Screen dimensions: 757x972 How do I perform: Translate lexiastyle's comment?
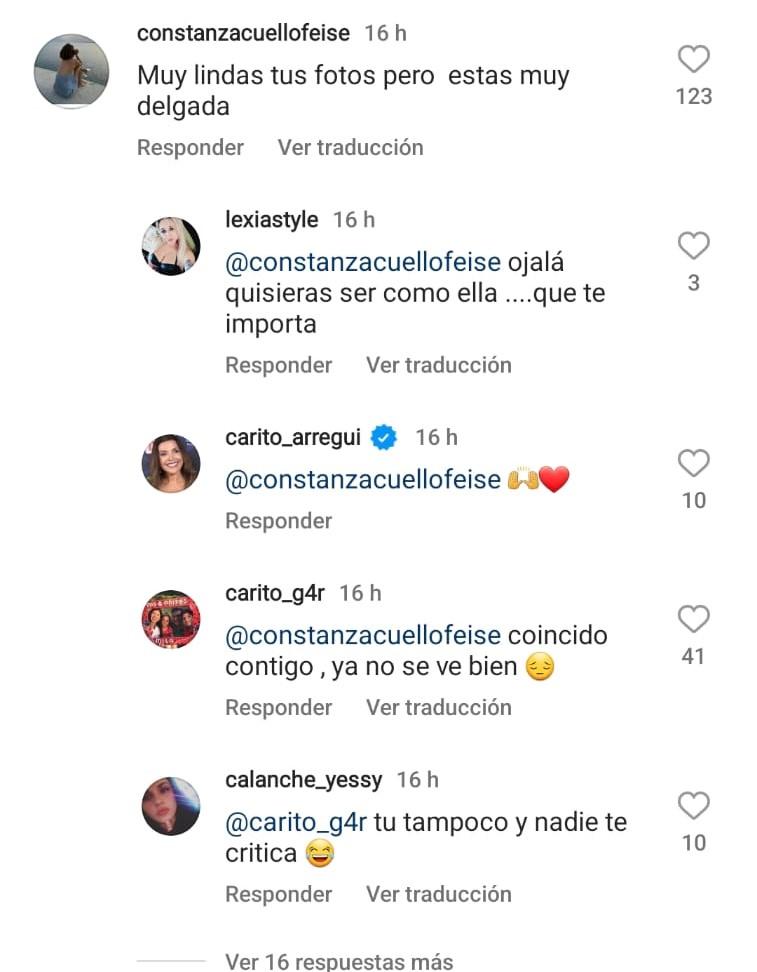[438, 365]
